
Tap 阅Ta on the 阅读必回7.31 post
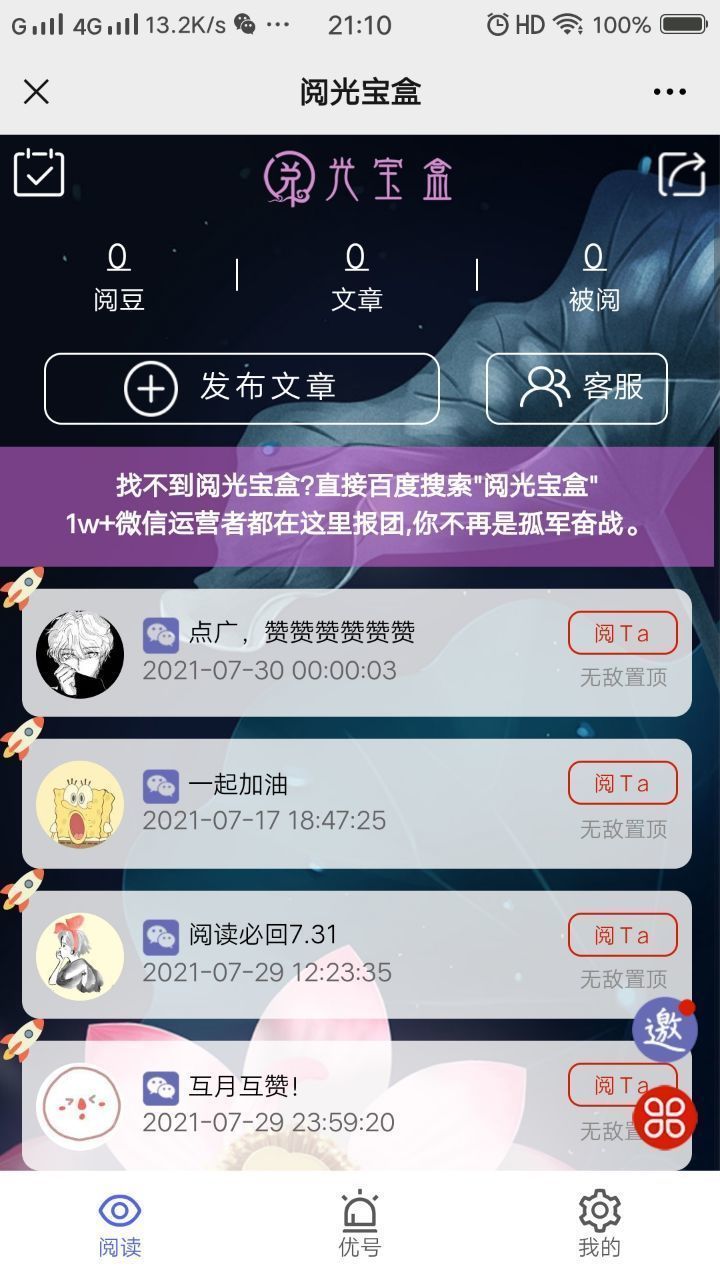622,935
